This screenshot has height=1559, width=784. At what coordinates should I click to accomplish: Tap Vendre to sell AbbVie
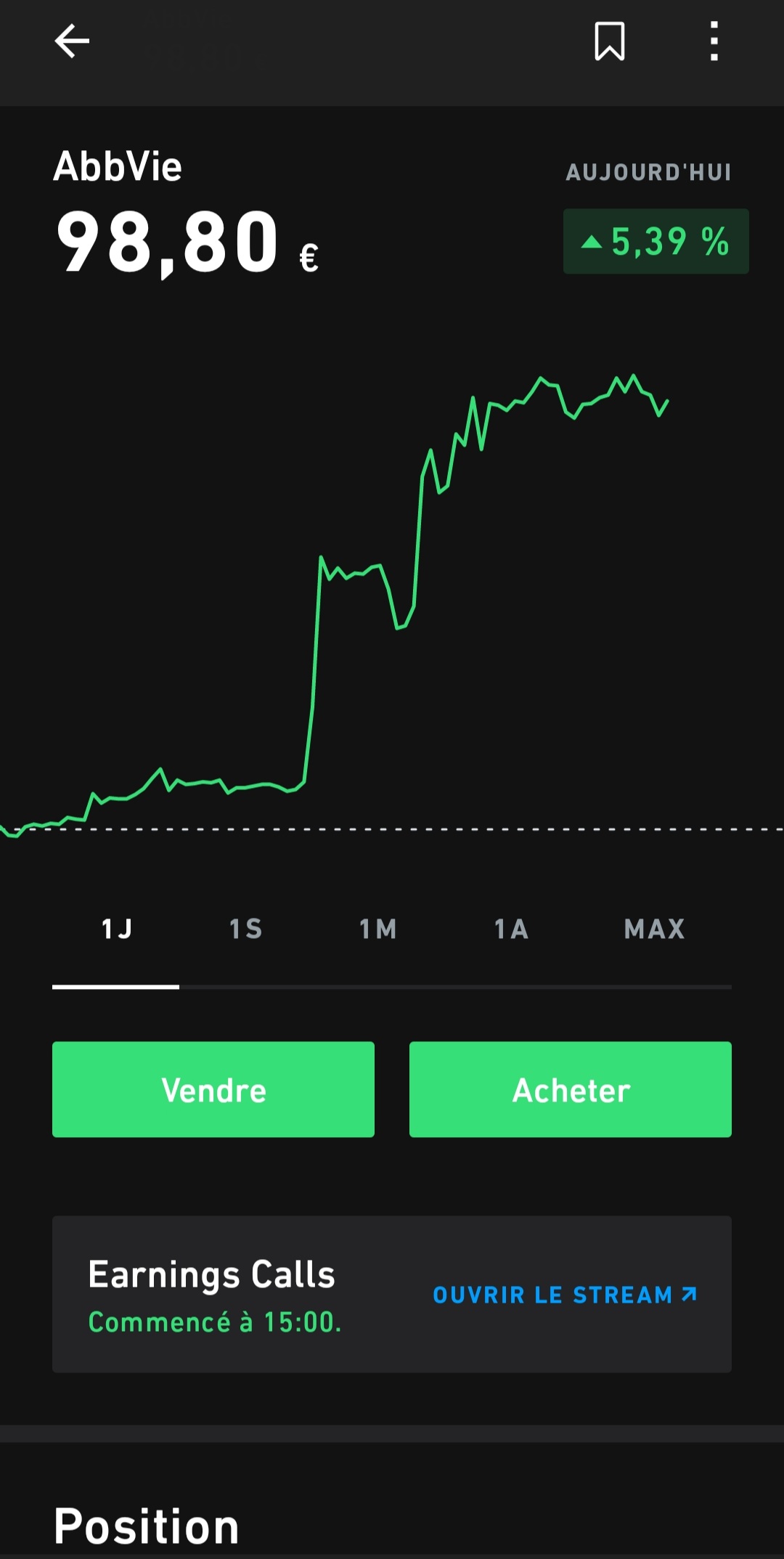click(x=213, y=1089)
